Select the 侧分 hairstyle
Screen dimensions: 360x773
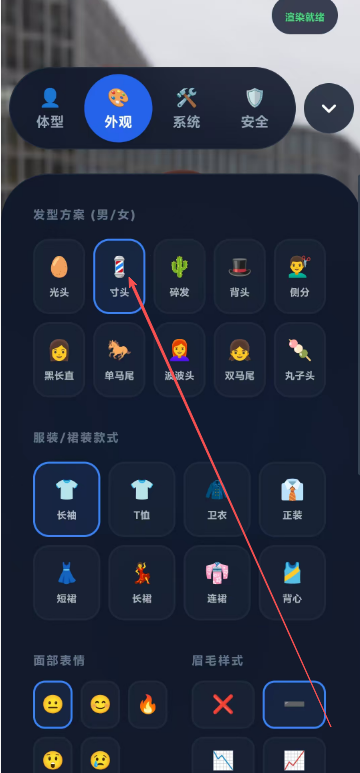coord(300,276)
